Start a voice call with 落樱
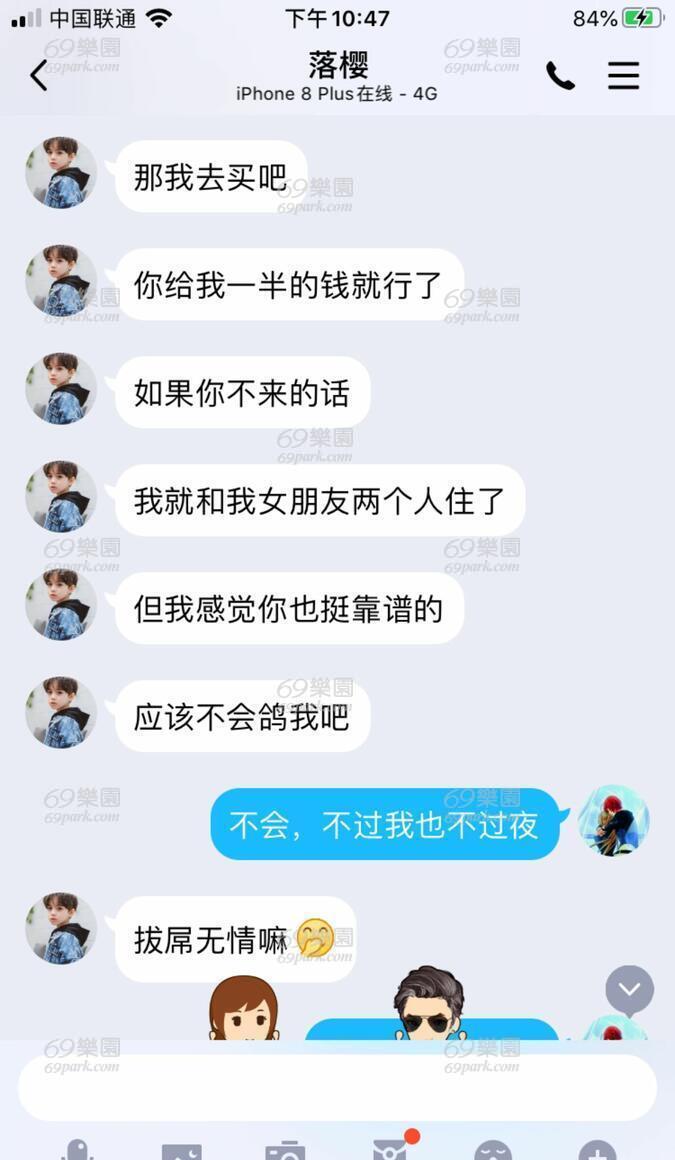This screenshot has width=675, height=1160. click(560, 75)
